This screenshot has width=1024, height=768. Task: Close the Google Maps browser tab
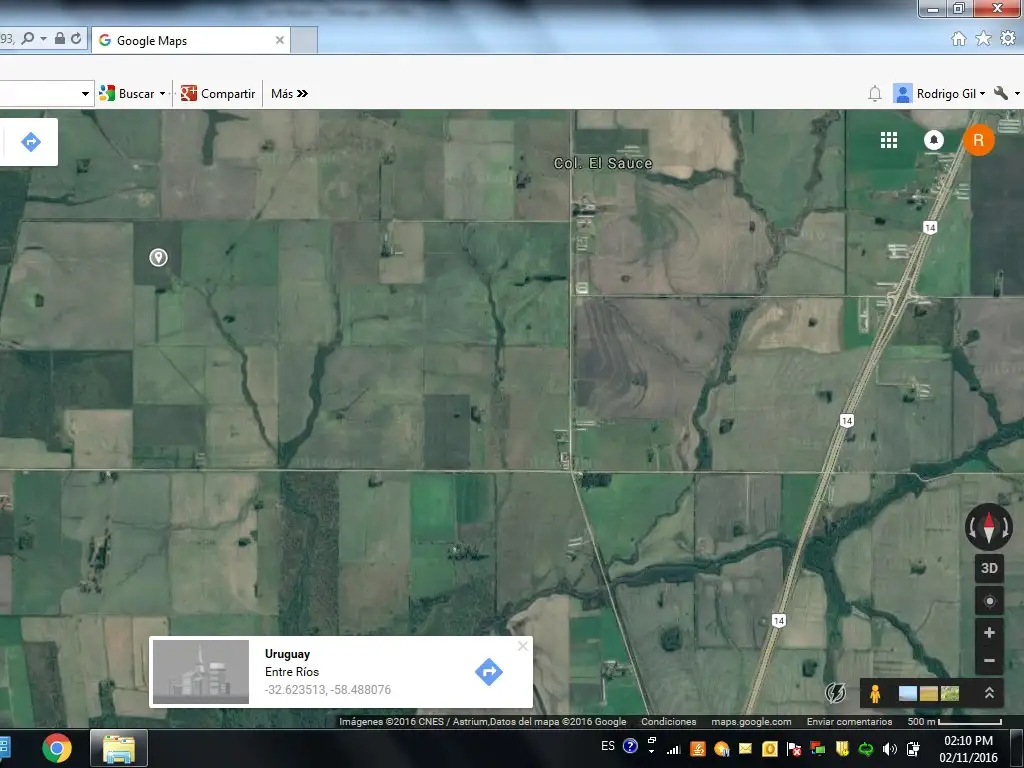point(280,41)
